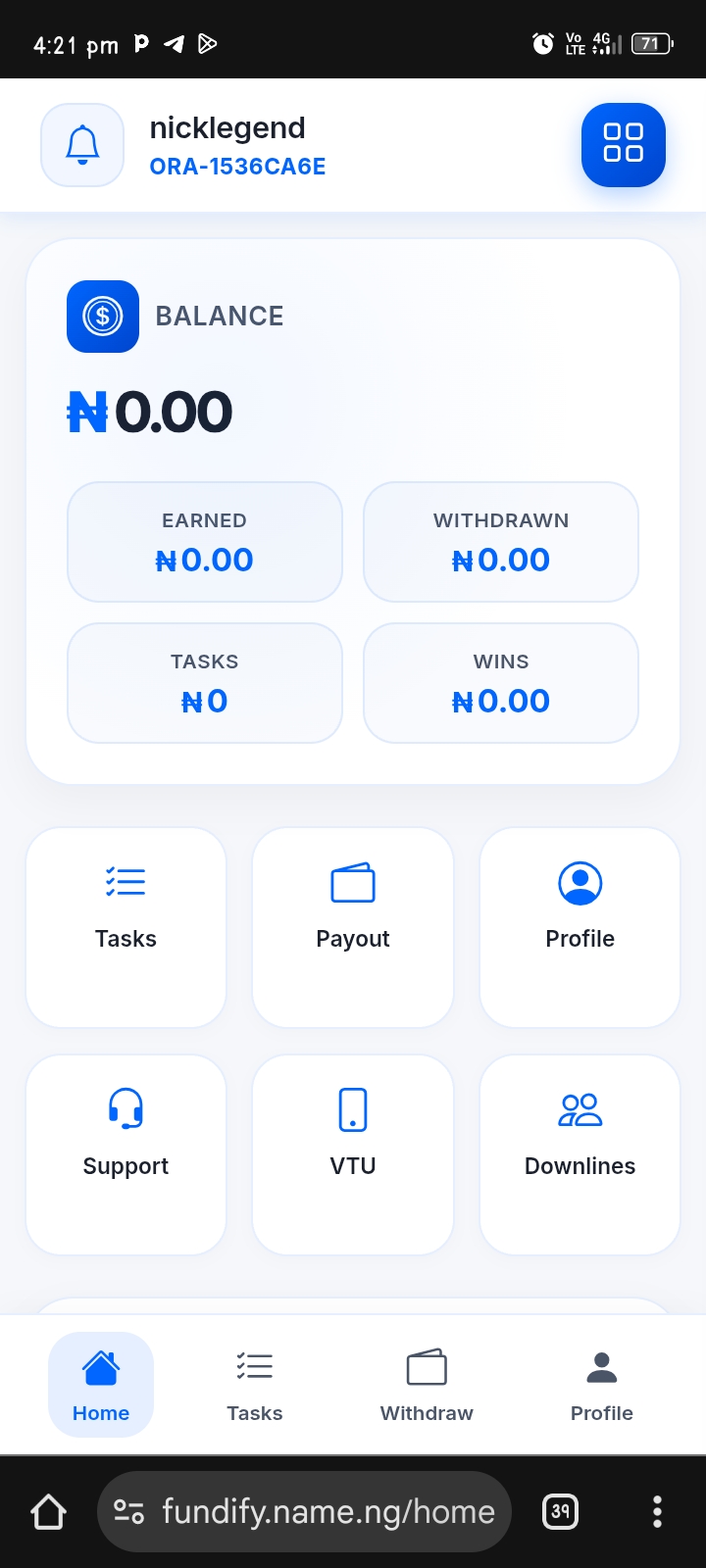Open the browser three-dot overflow menu
The width and height of the screenshot is (706, 1568).
(x=657, y=1511)
